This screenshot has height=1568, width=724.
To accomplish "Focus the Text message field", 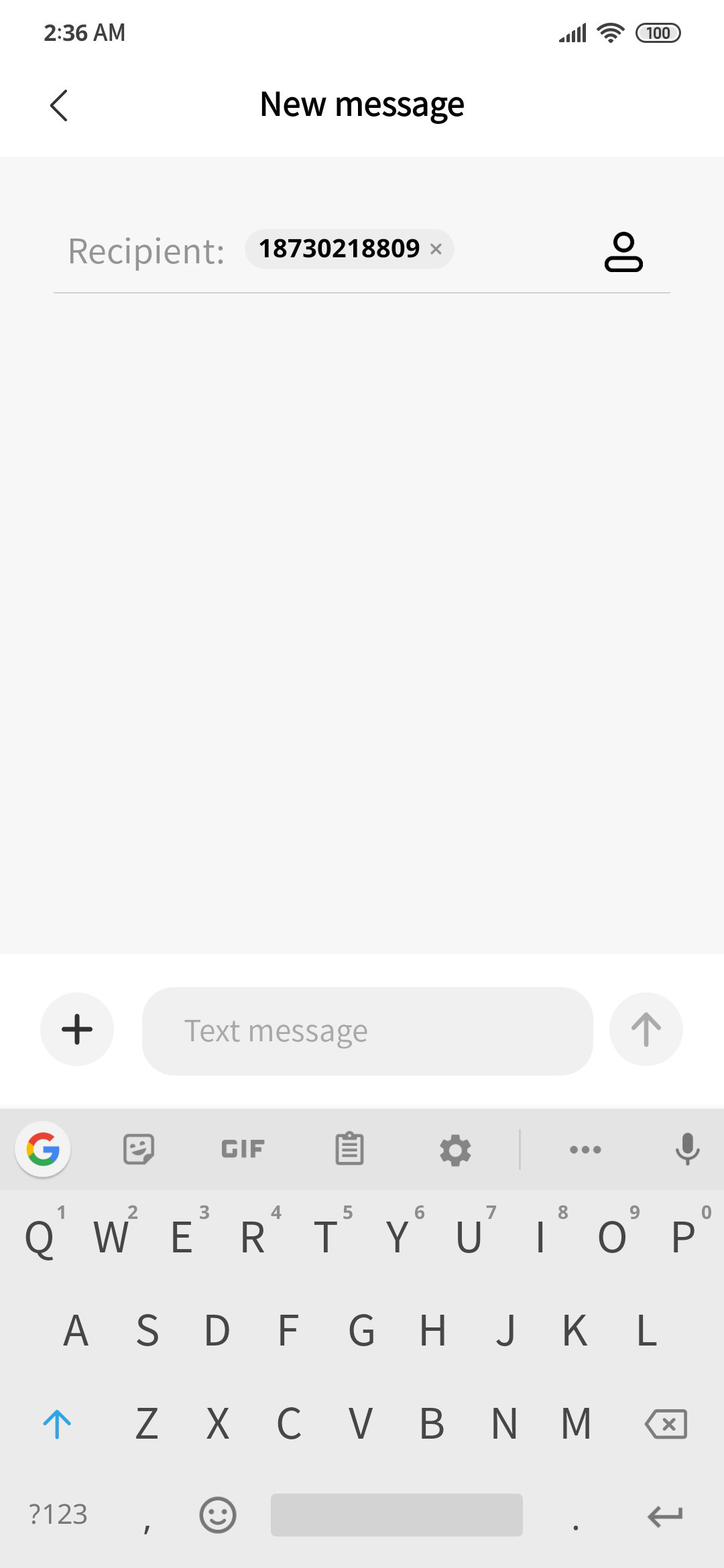I will pos(367,1031).
